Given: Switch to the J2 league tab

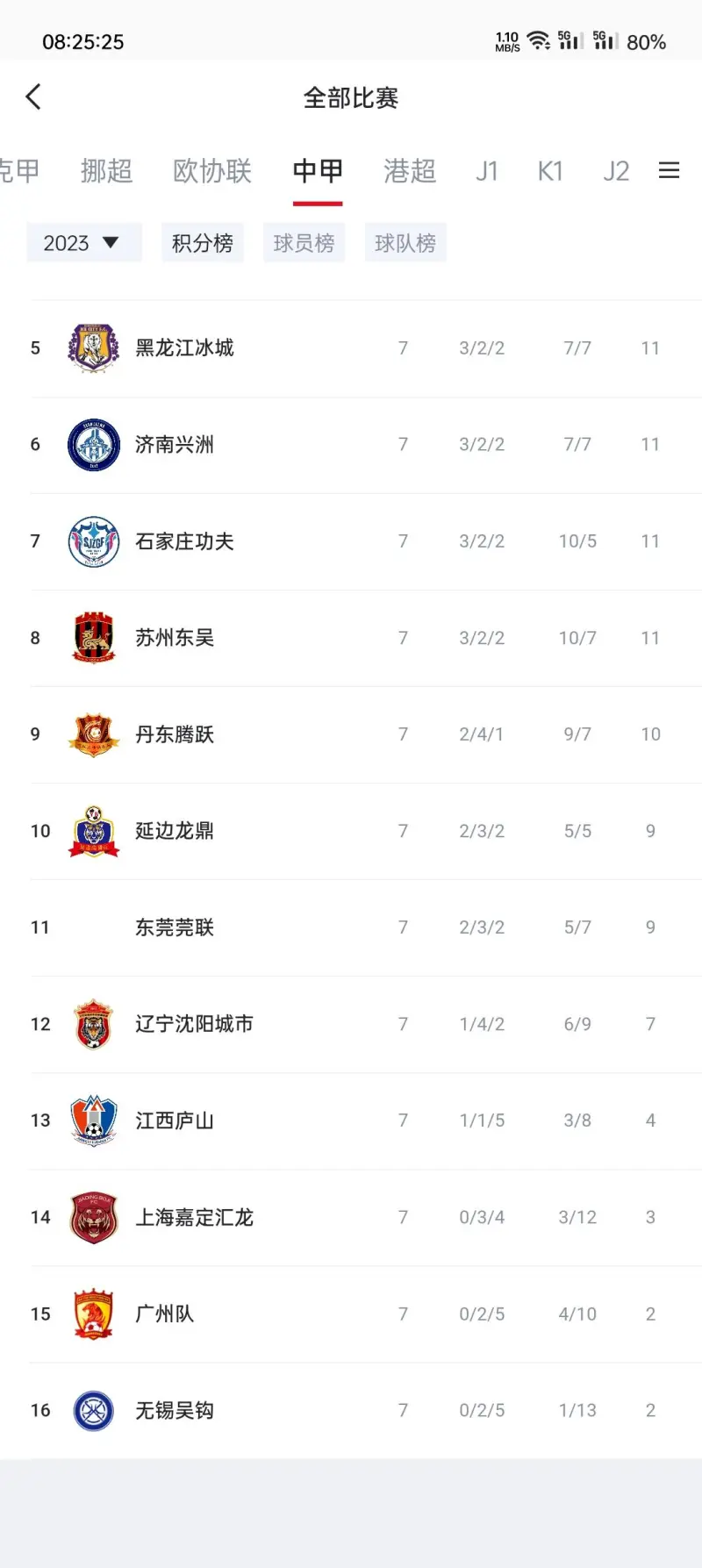Looking at the screenshot, I should [x=616, y=170].
